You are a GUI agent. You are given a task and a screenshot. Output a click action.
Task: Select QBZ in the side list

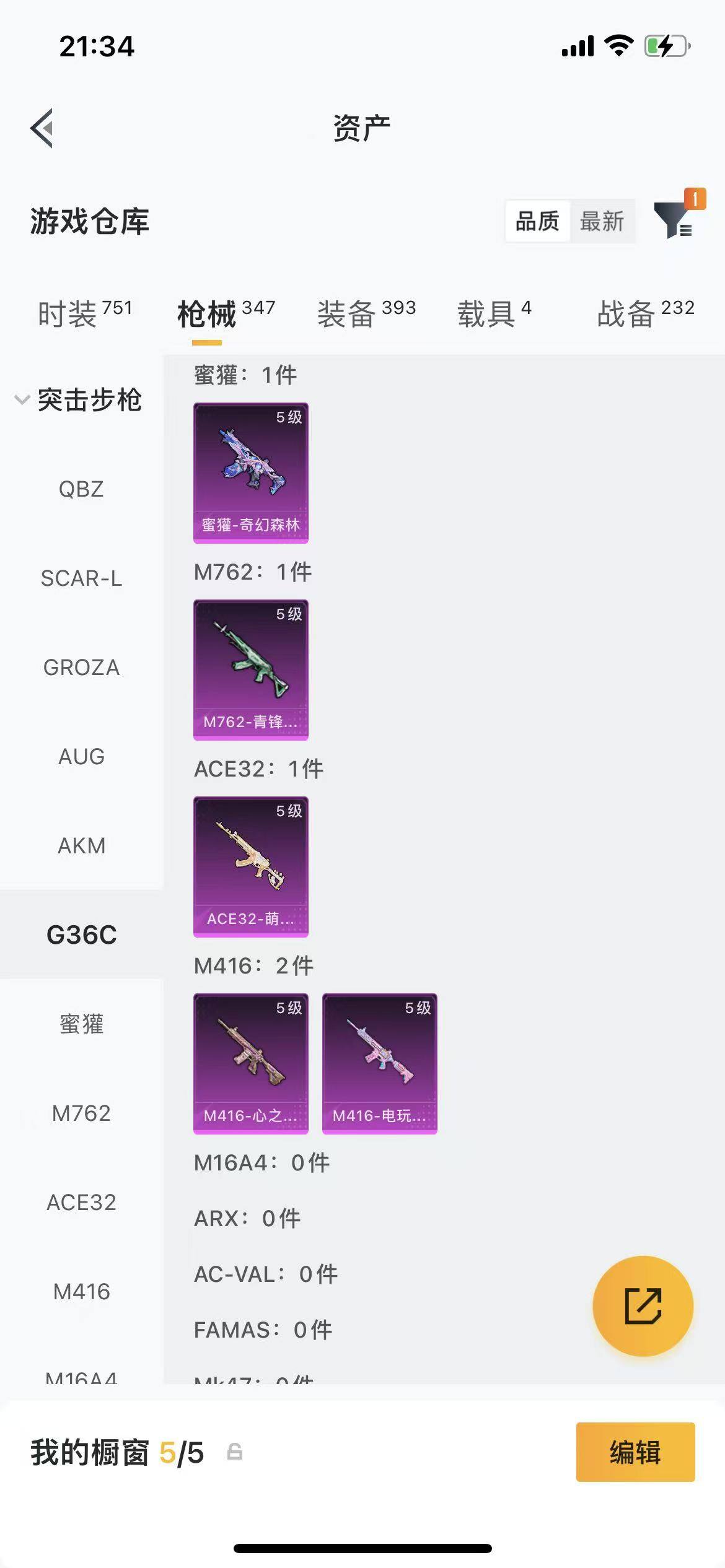(x=81, y=489)
